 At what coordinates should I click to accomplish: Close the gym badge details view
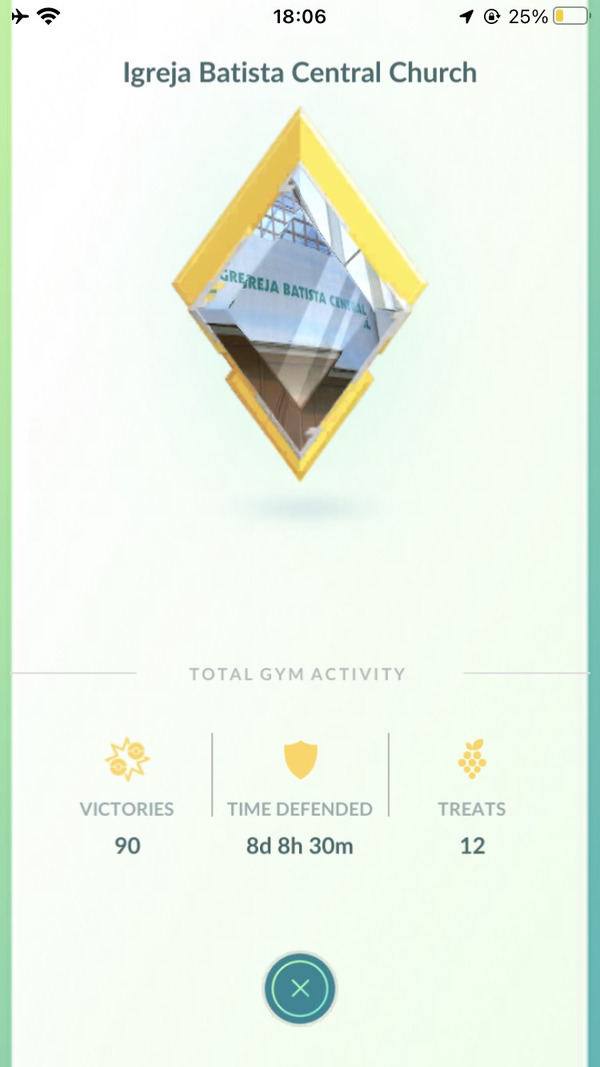[x=300, y=990]
